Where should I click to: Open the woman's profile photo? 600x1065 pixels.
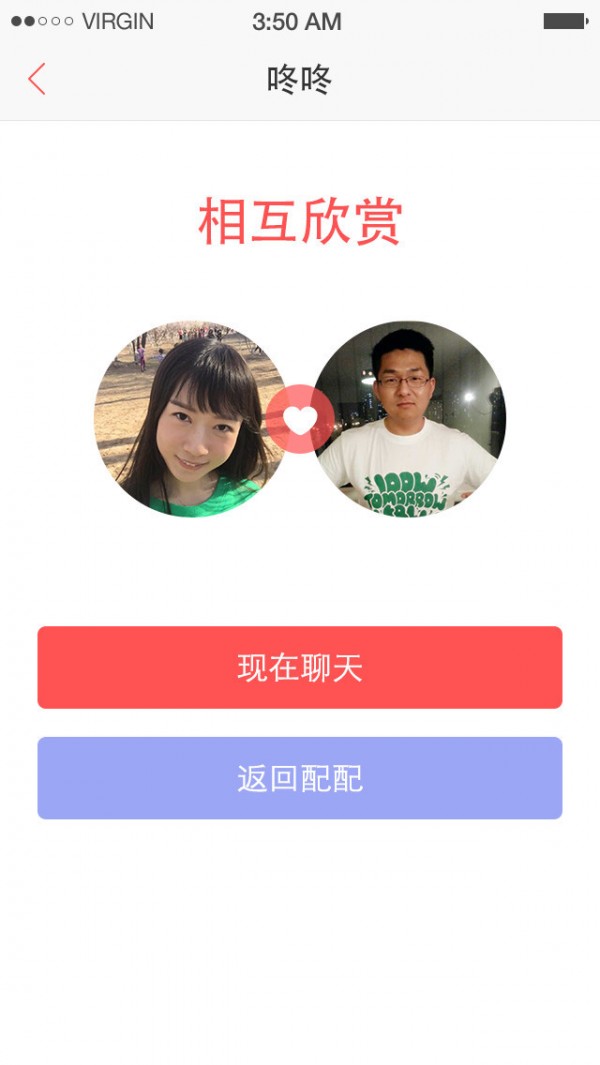pyautogui.click(x=185, y=420)
